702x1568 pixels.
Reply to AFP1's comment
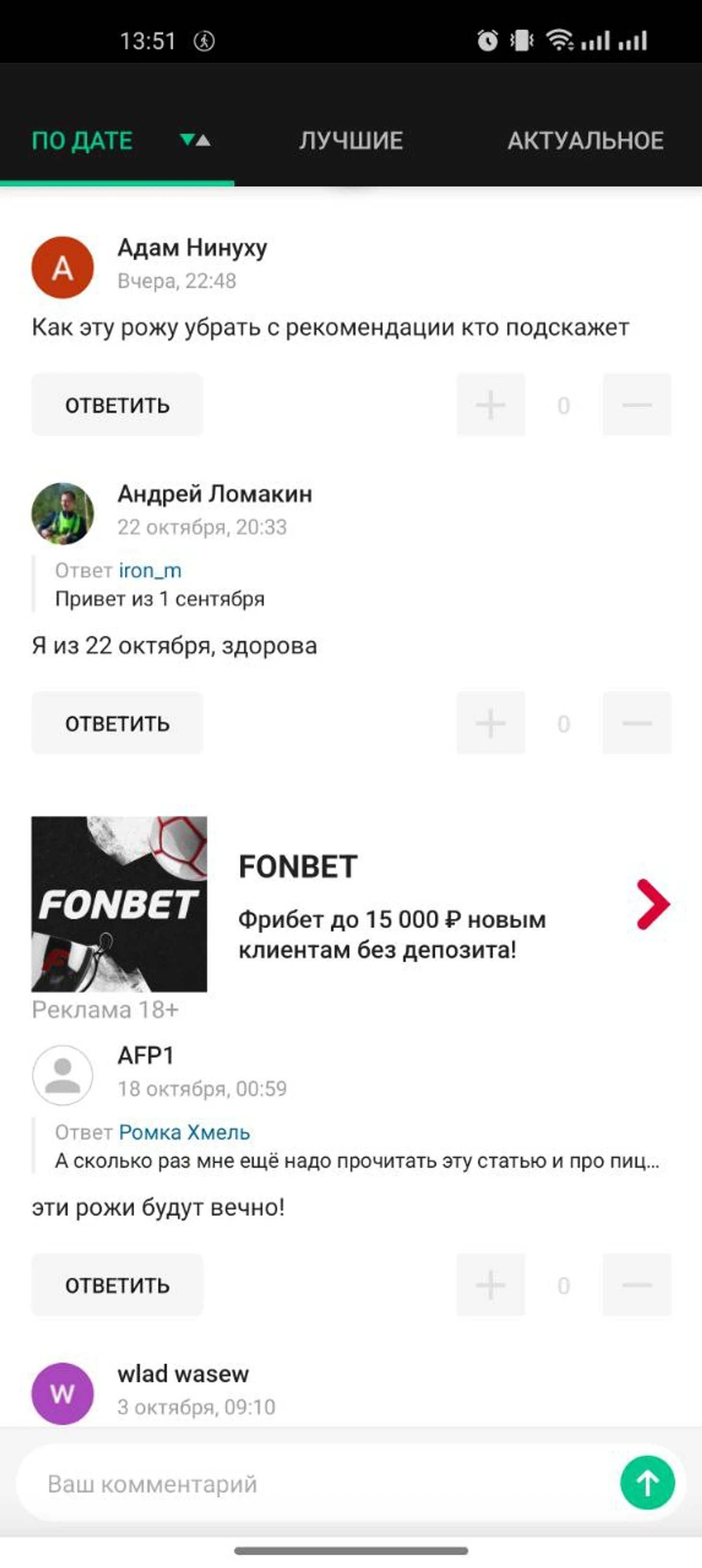pos(117,1285)
